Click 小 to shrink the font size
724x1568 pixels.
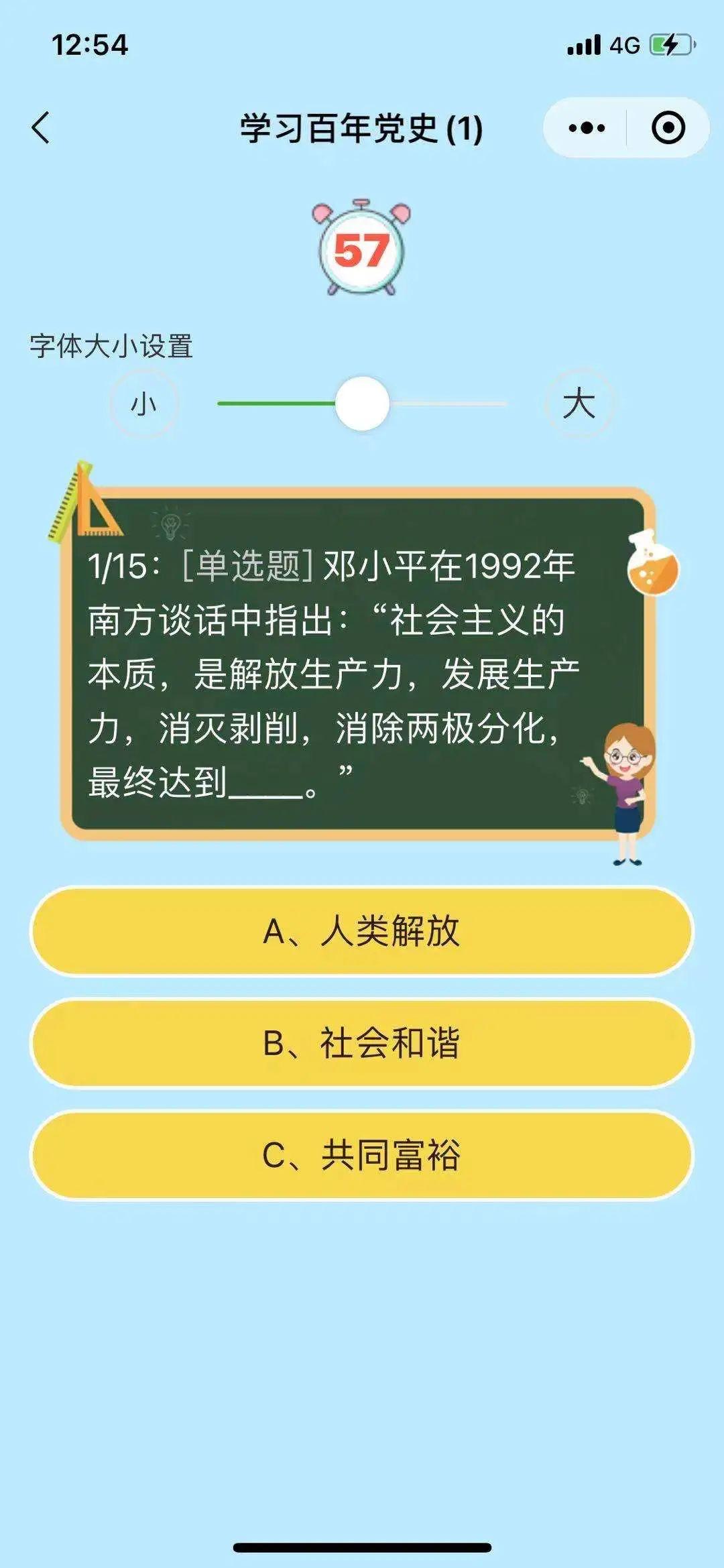point(144,403)
